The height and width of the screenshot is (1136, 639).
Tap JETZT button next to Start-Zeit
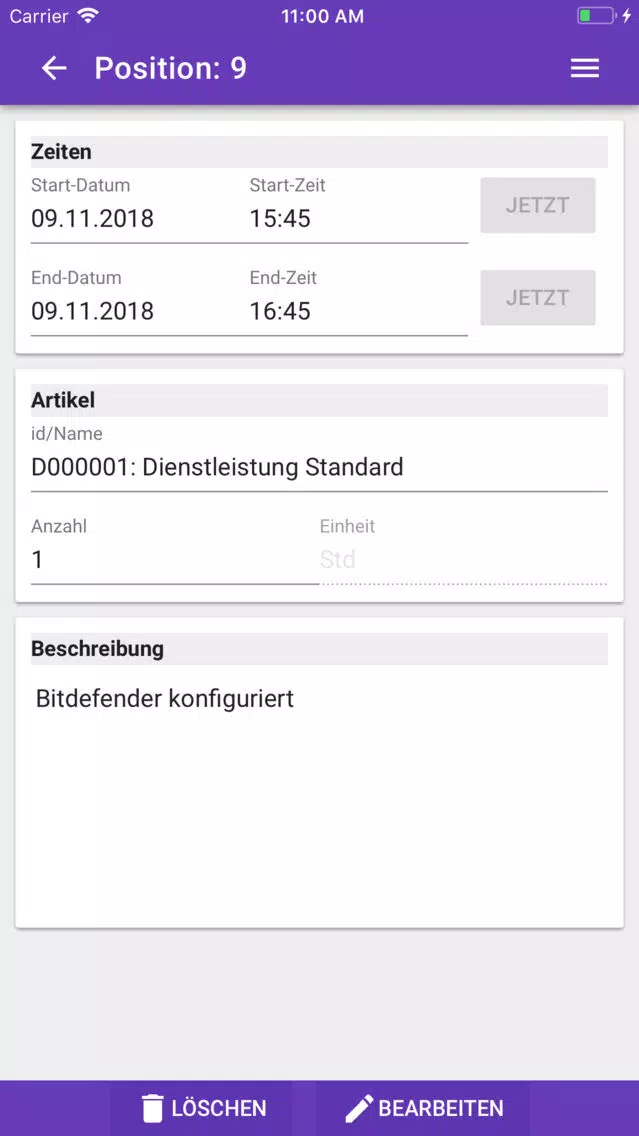click(538, 205)
